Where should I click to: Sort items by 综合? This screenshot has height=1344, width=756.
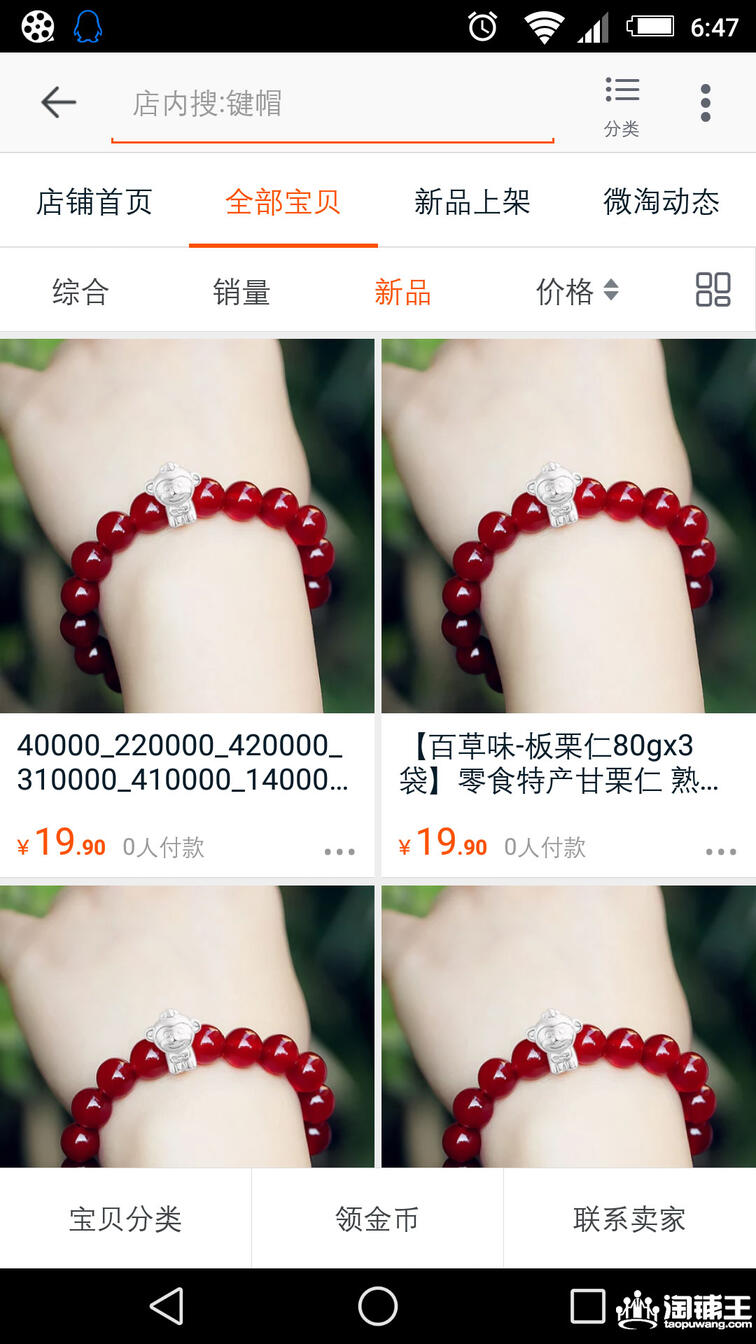[80, 292]
